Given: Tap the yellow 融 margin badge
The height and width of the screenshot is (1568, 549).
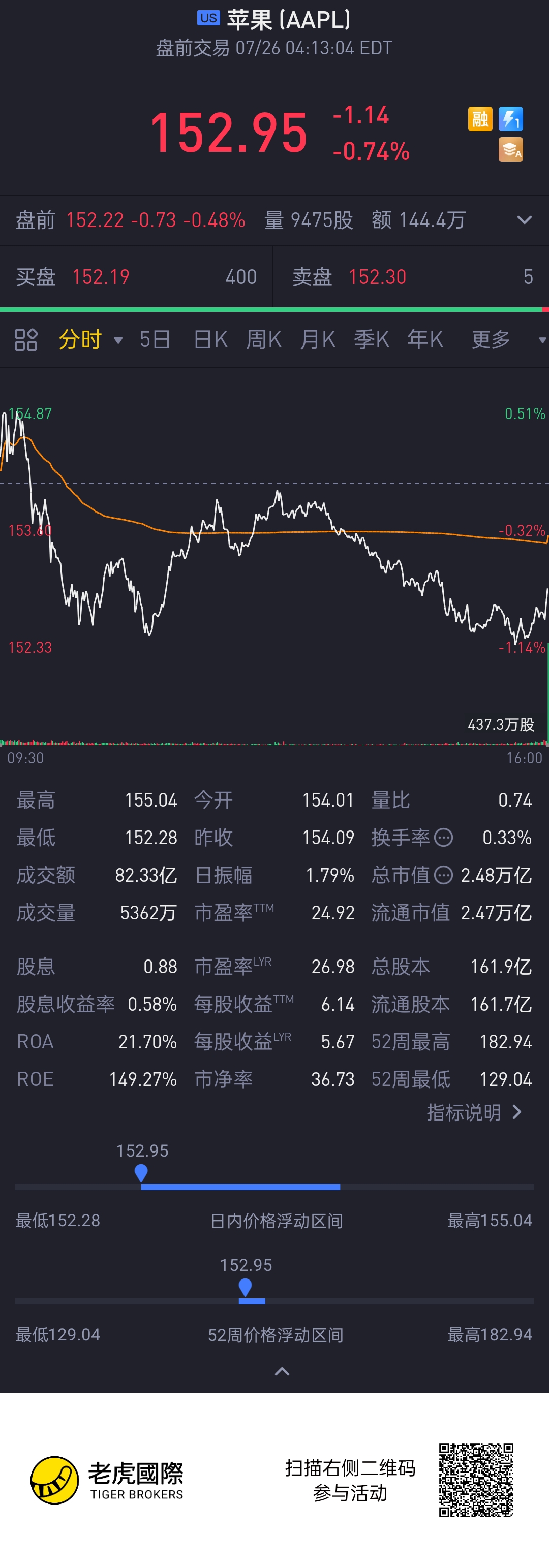Looking at the screenshot, I should point(480,119).
